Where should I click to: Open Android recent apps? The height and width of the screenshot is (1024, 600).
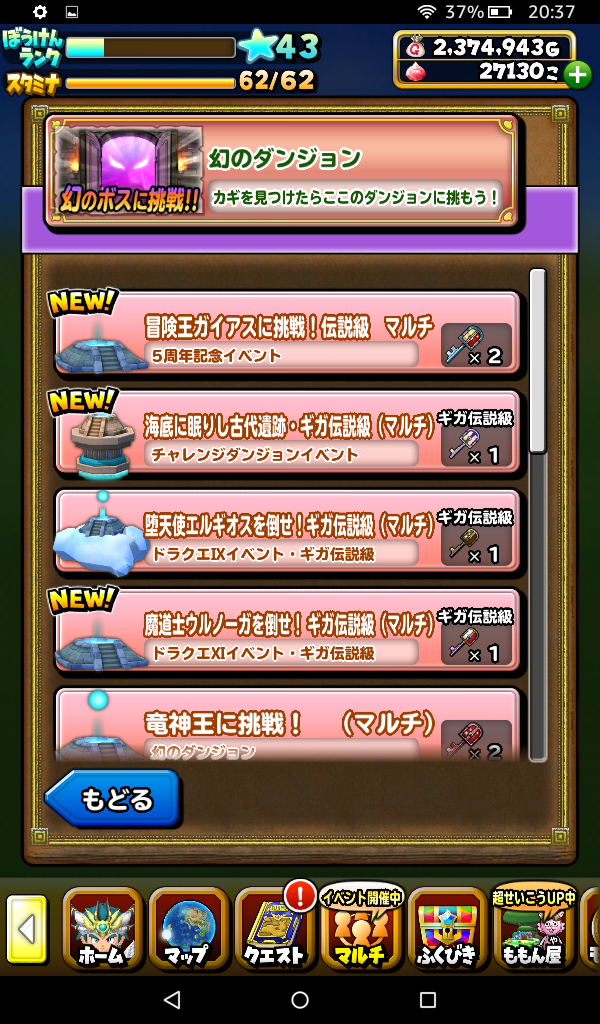[428, 999]
